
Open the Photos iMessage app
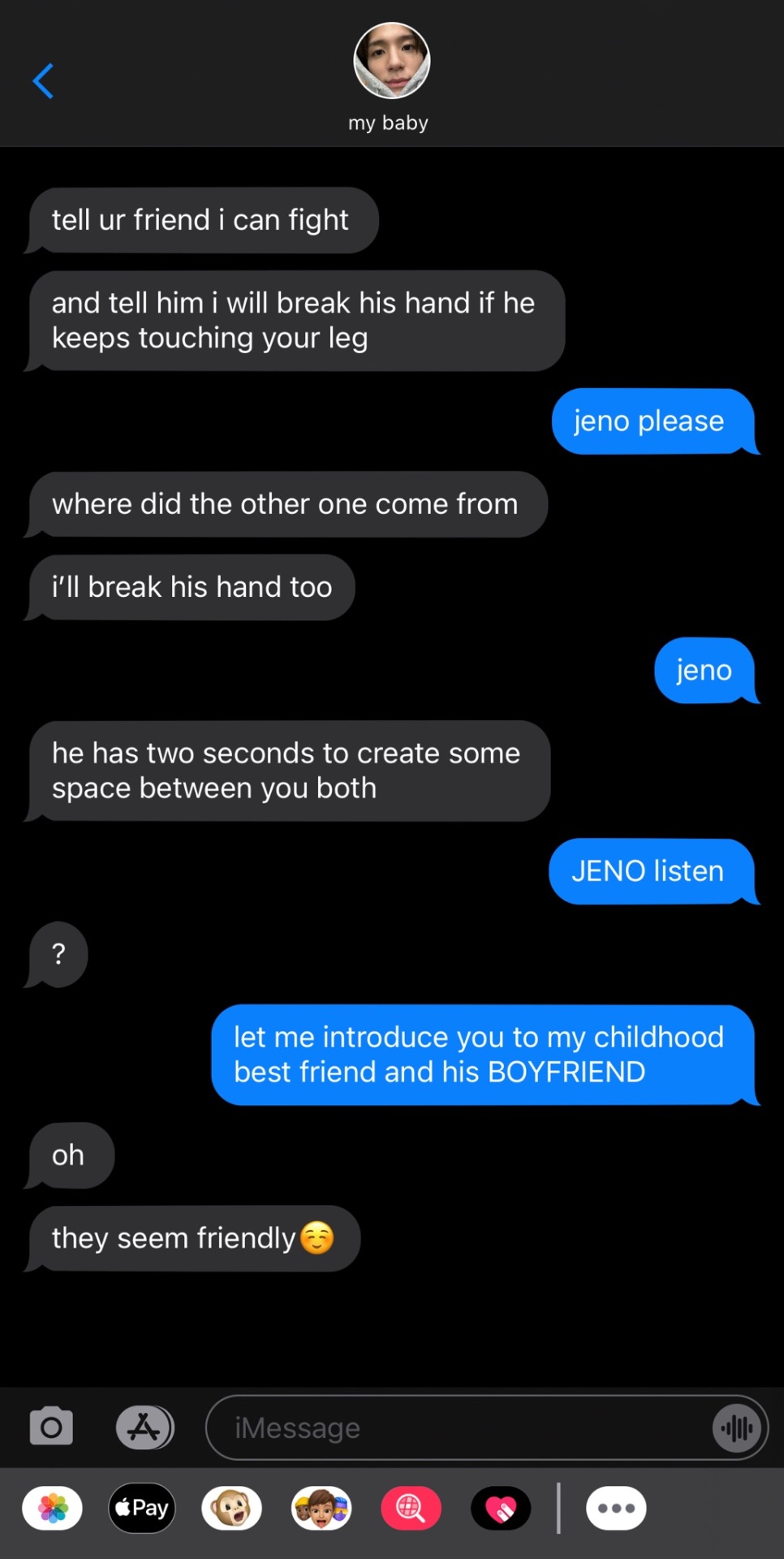(x=53, y=1508)
